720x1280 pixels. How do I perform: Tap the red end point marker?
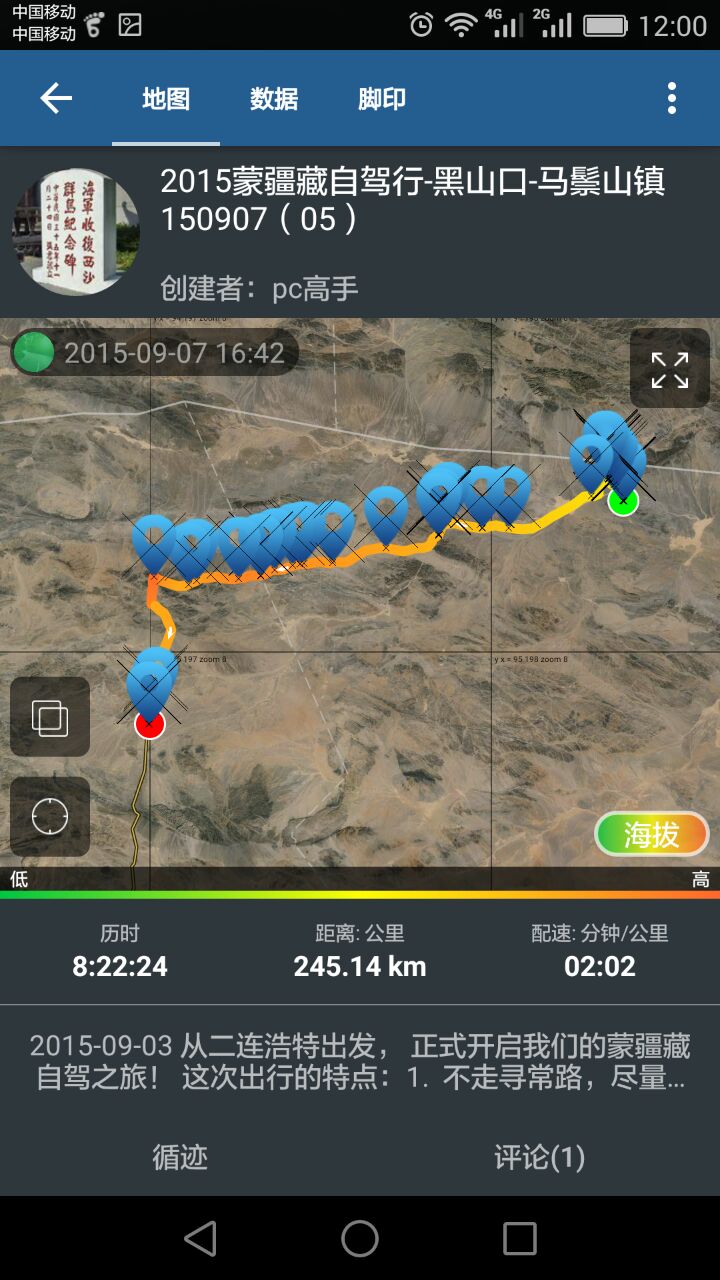tap(150, 724)
